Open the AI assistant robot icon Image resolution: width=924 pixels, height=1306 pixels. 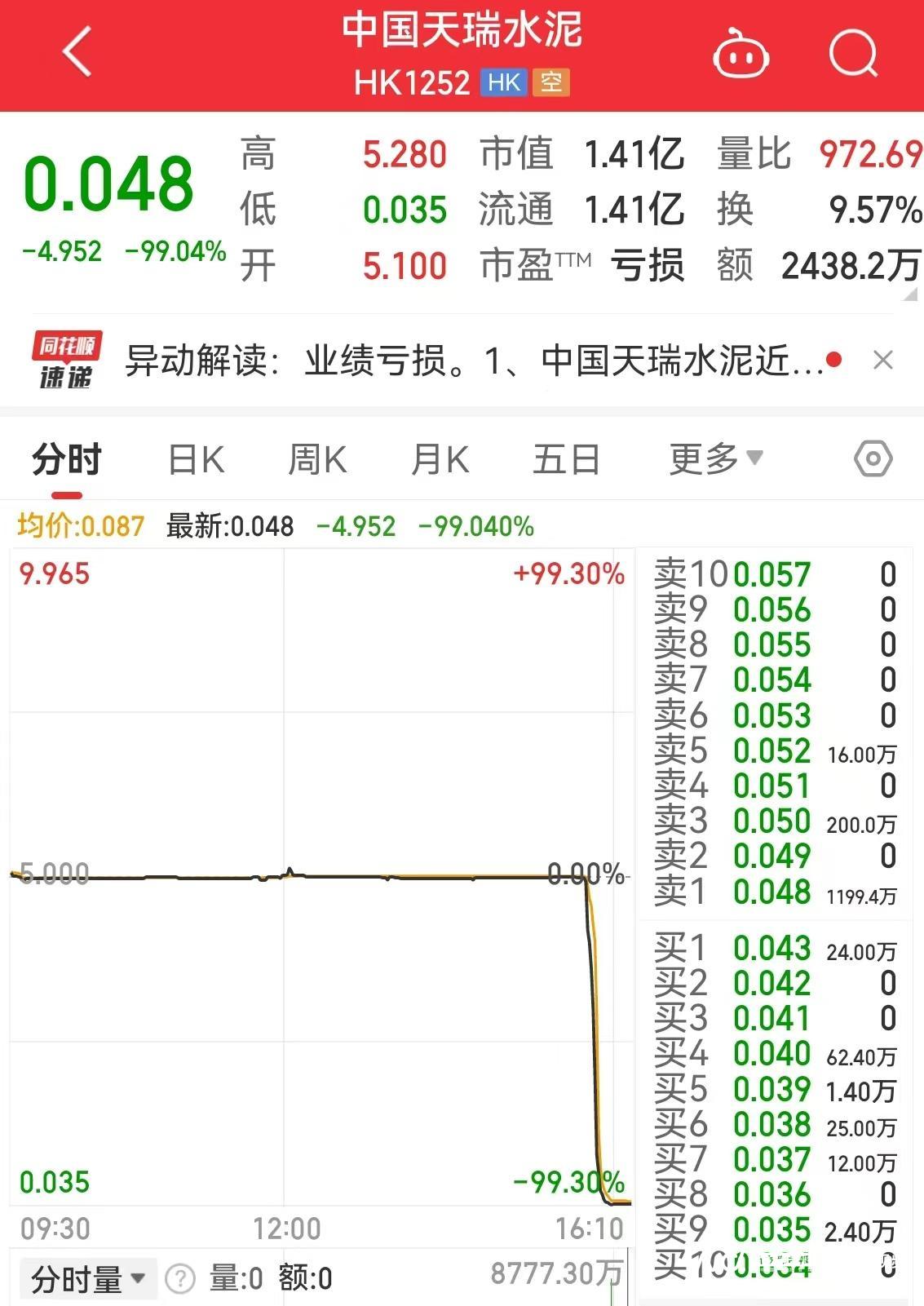click(741, 52)
